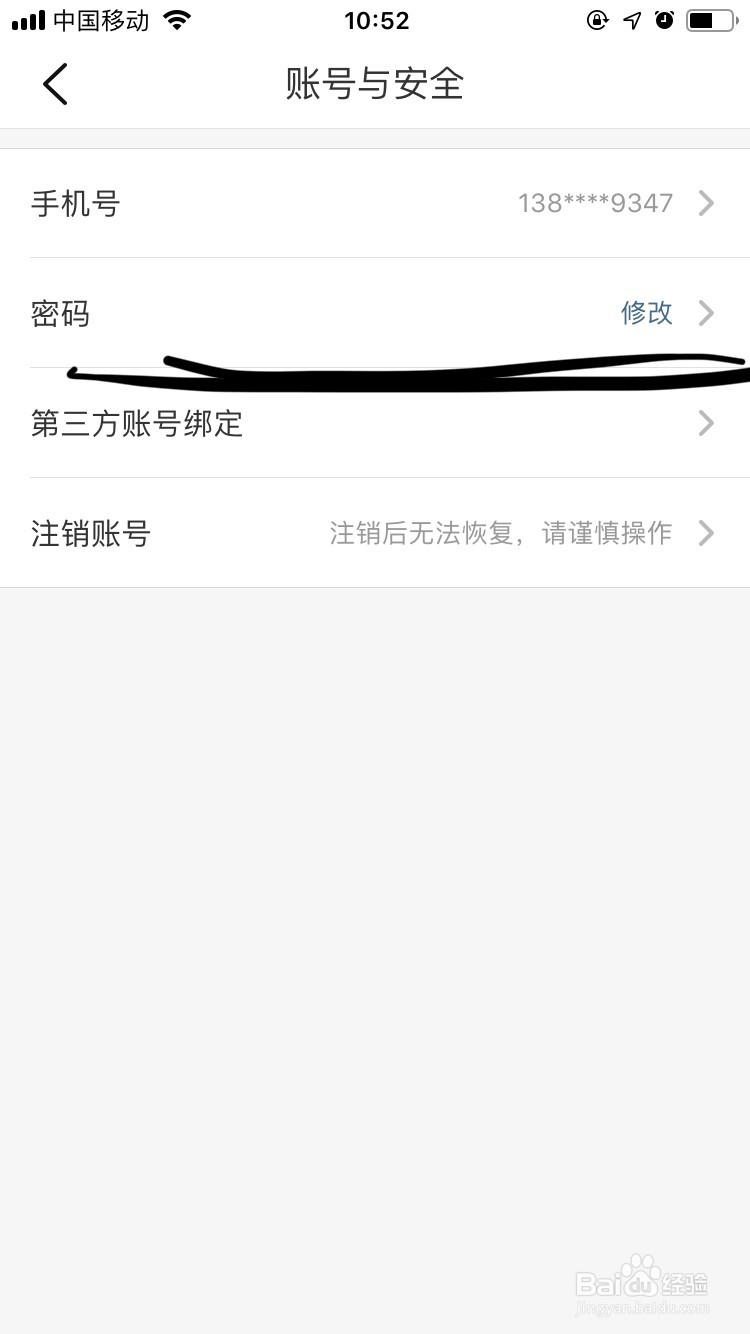The width and height of the screenshot is (750, 1334).
Task: Expand the 注销账号 row chevron
Action: (707, 533)
